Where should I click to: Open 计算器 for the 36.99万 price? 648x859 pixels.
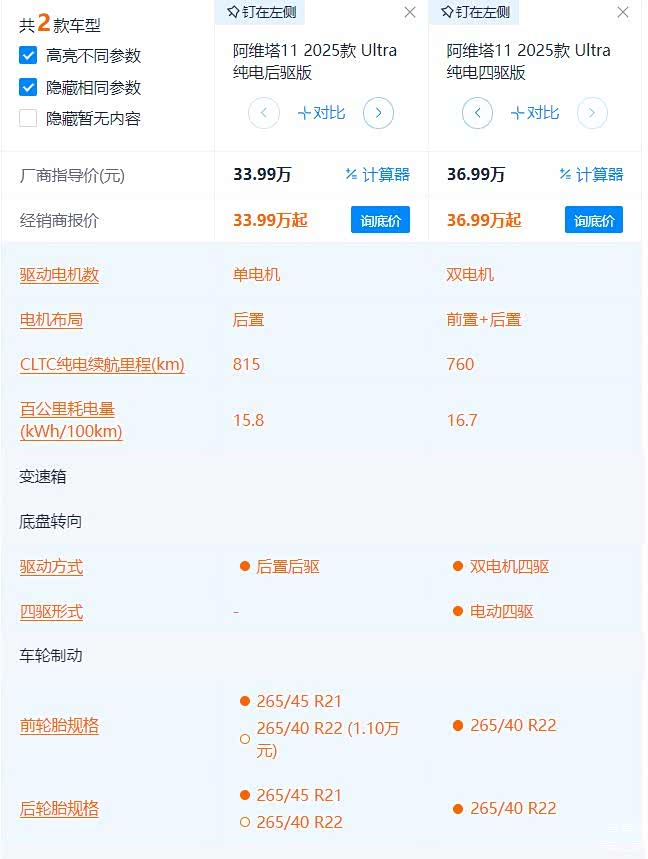[591, 175]
